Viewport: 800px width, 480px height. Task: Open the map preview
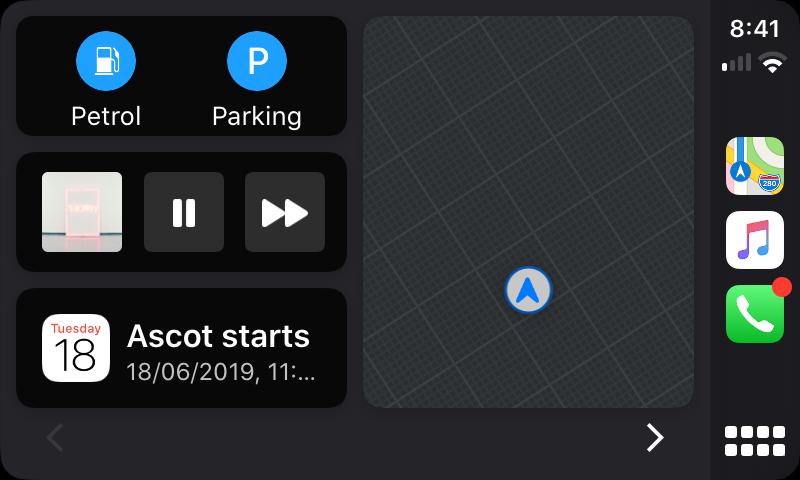pyautogui.click(x=528, y=212)
